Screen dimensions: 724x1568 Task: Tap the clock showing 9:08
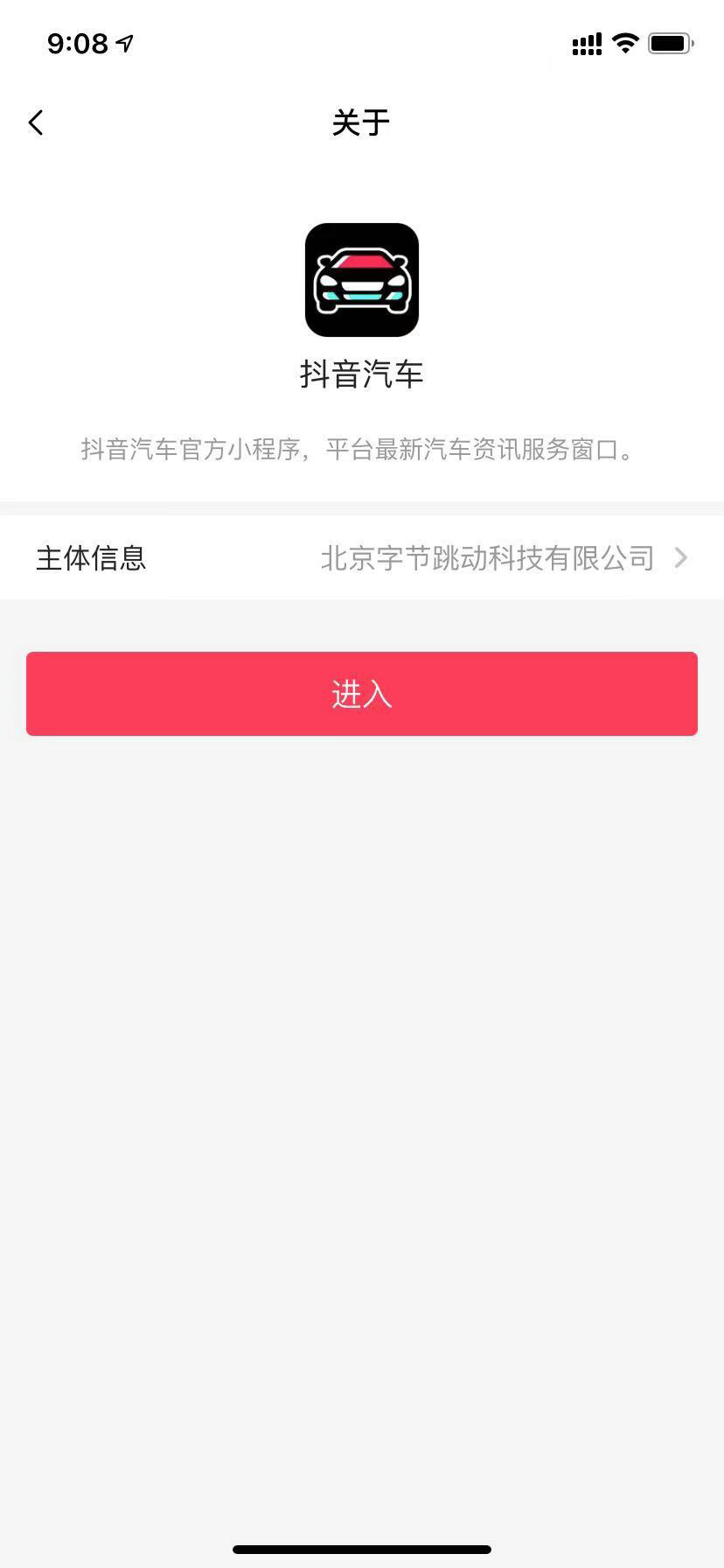[79, 42]
